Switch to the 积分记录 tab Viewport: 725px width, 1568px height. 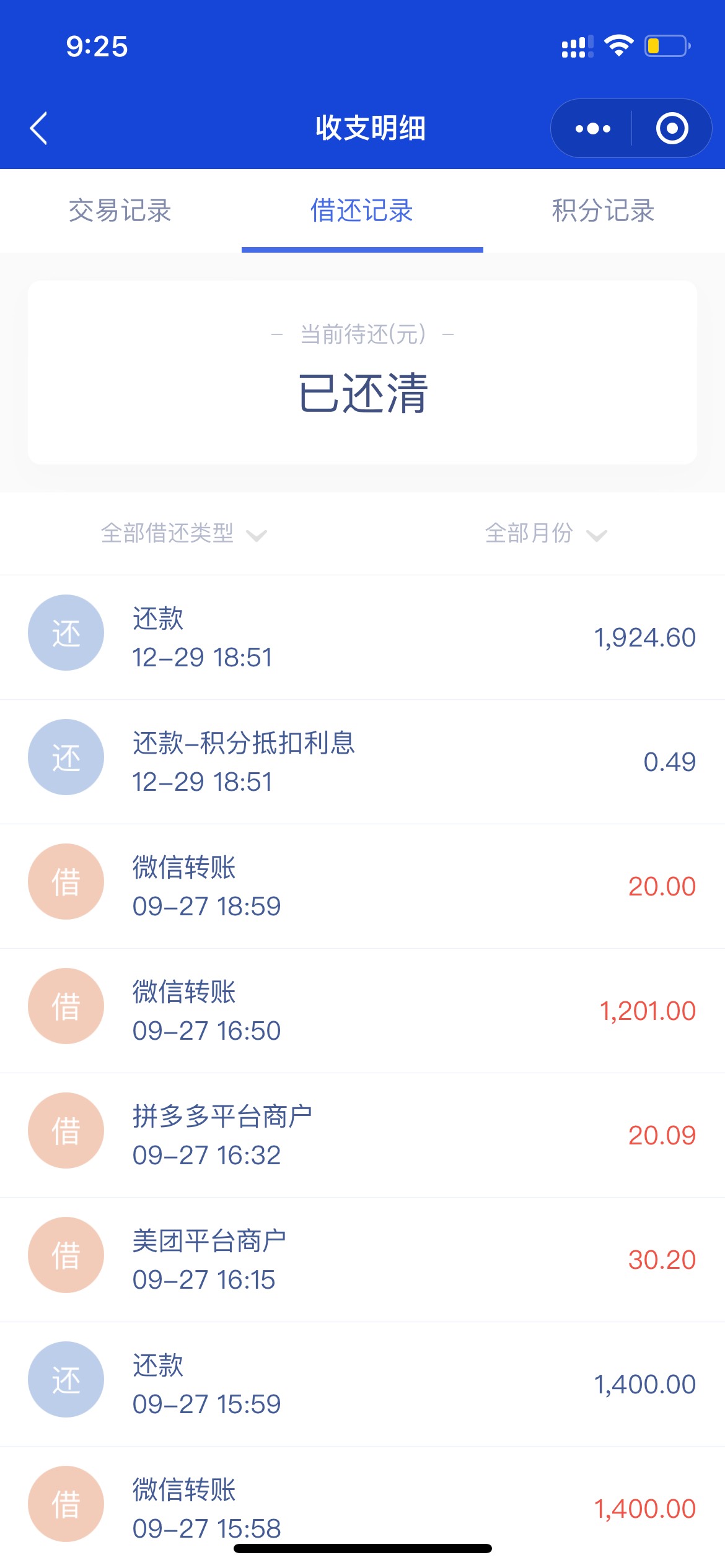604,211
